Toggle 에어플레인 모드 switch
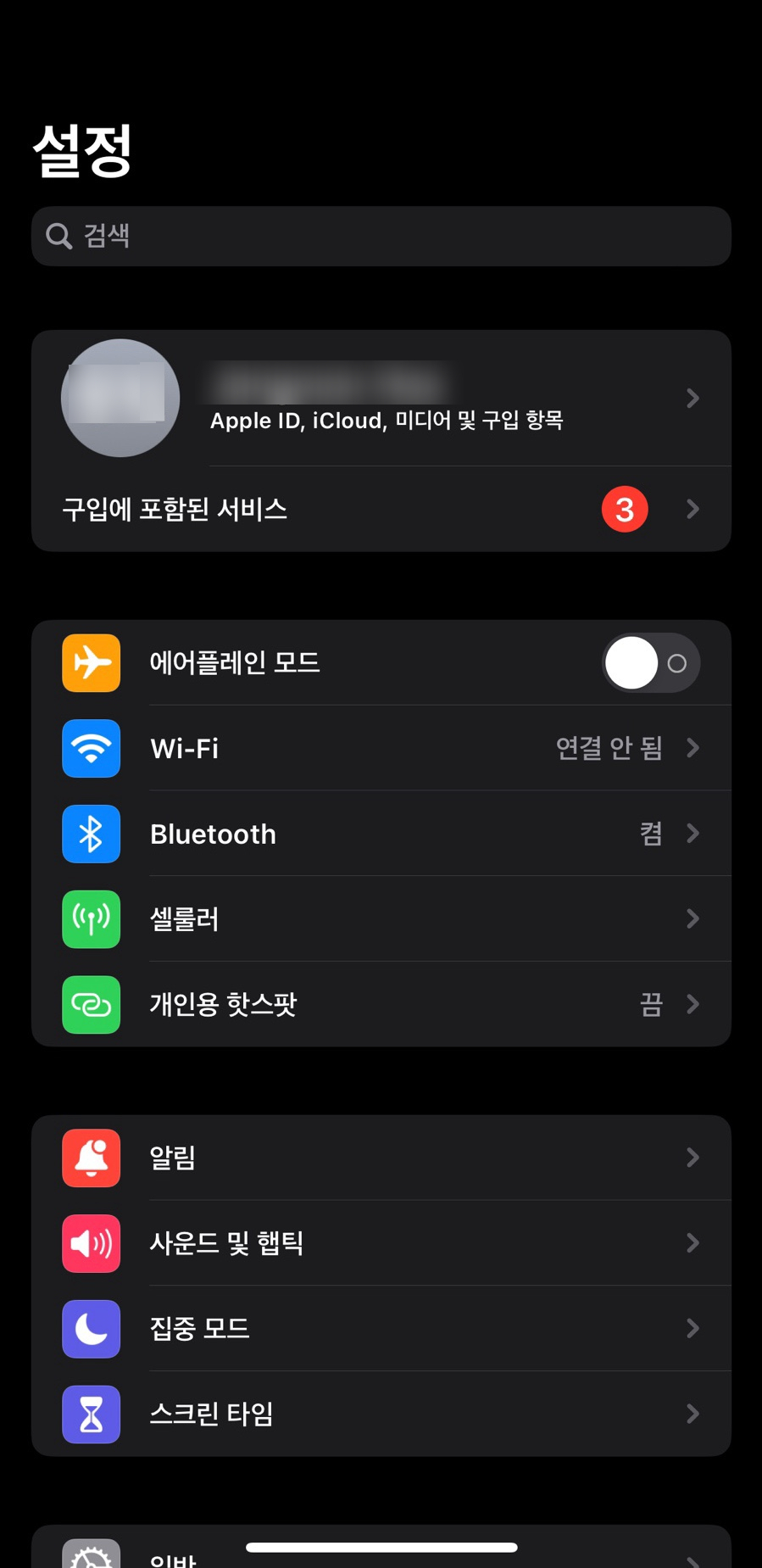This screenshot has width=762, height=1568. (650, 663)
